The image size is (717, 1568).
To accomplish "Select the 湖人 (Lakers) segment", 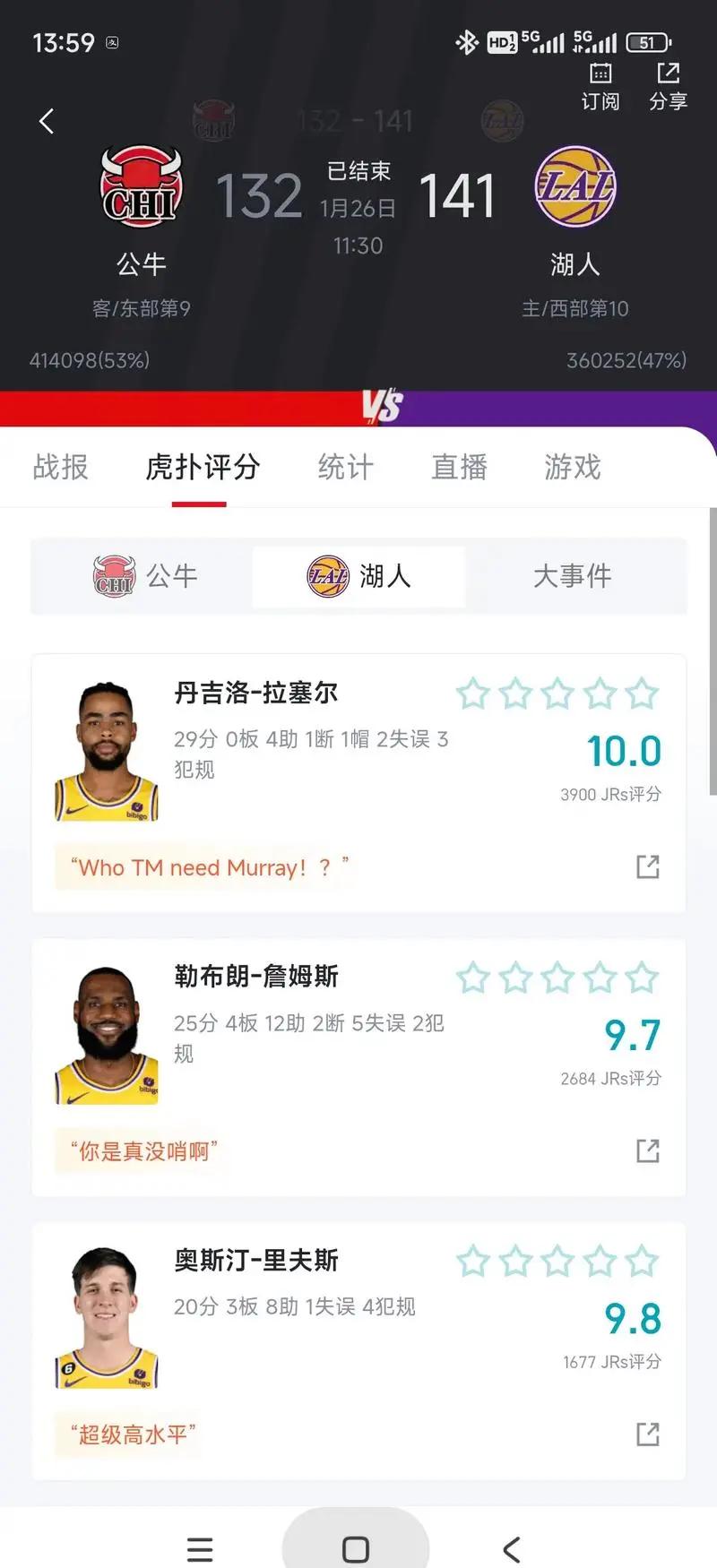I will [x=358, y=576].
